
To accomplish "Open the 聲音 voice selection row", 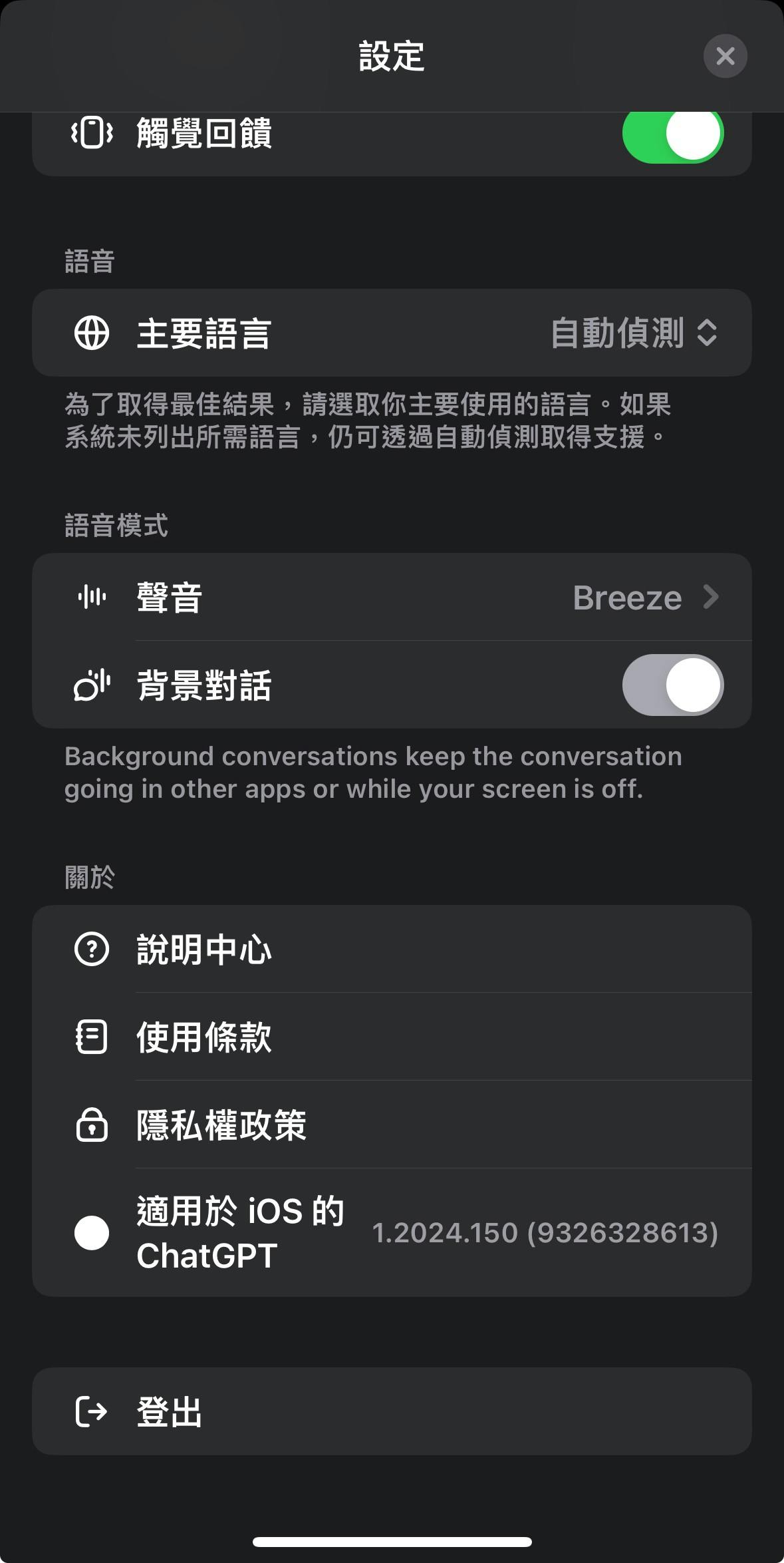I will pyautogui.click(x=392, y=597).
